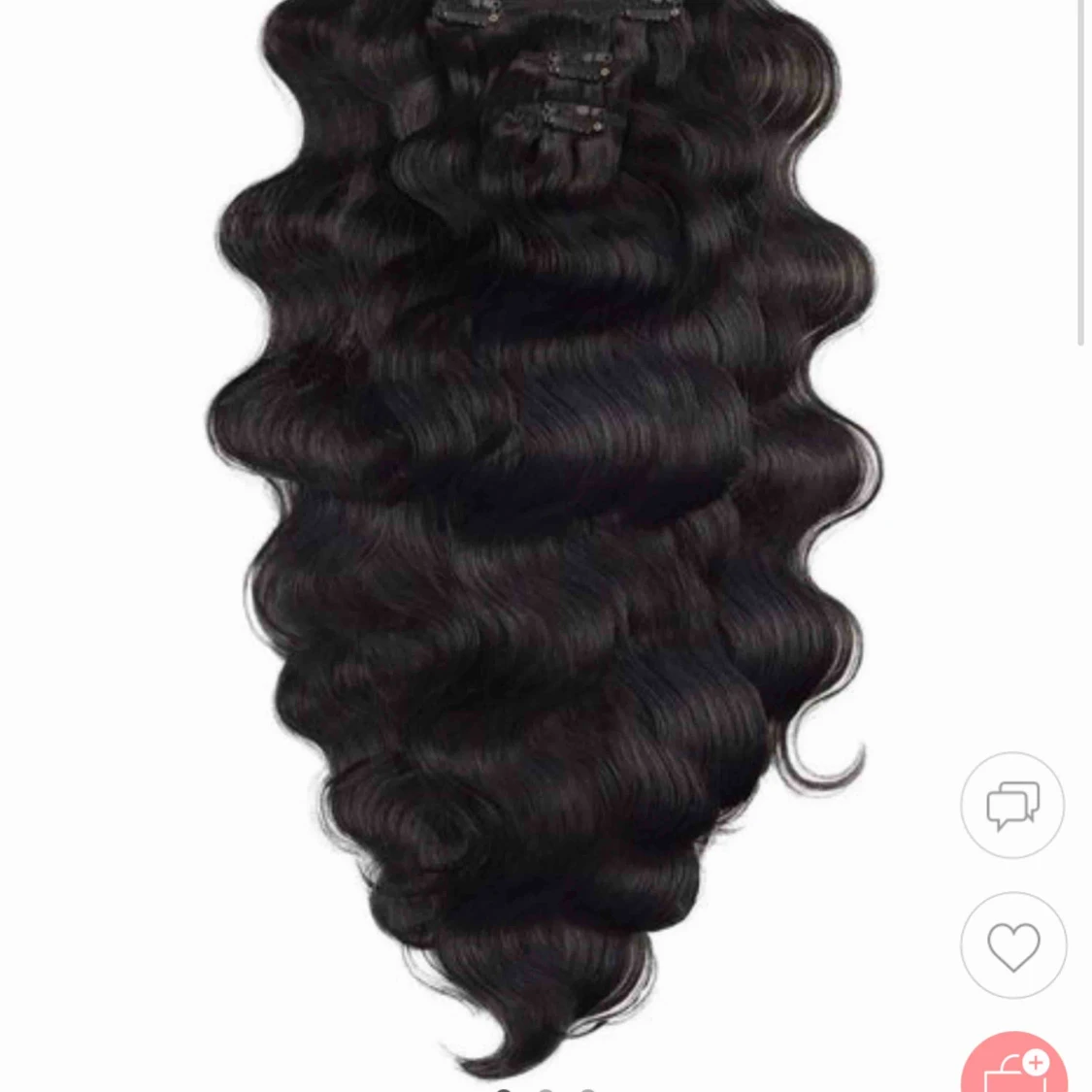
Task: Add this hair extension to wishlist
Action: (x=1012, y=944)
